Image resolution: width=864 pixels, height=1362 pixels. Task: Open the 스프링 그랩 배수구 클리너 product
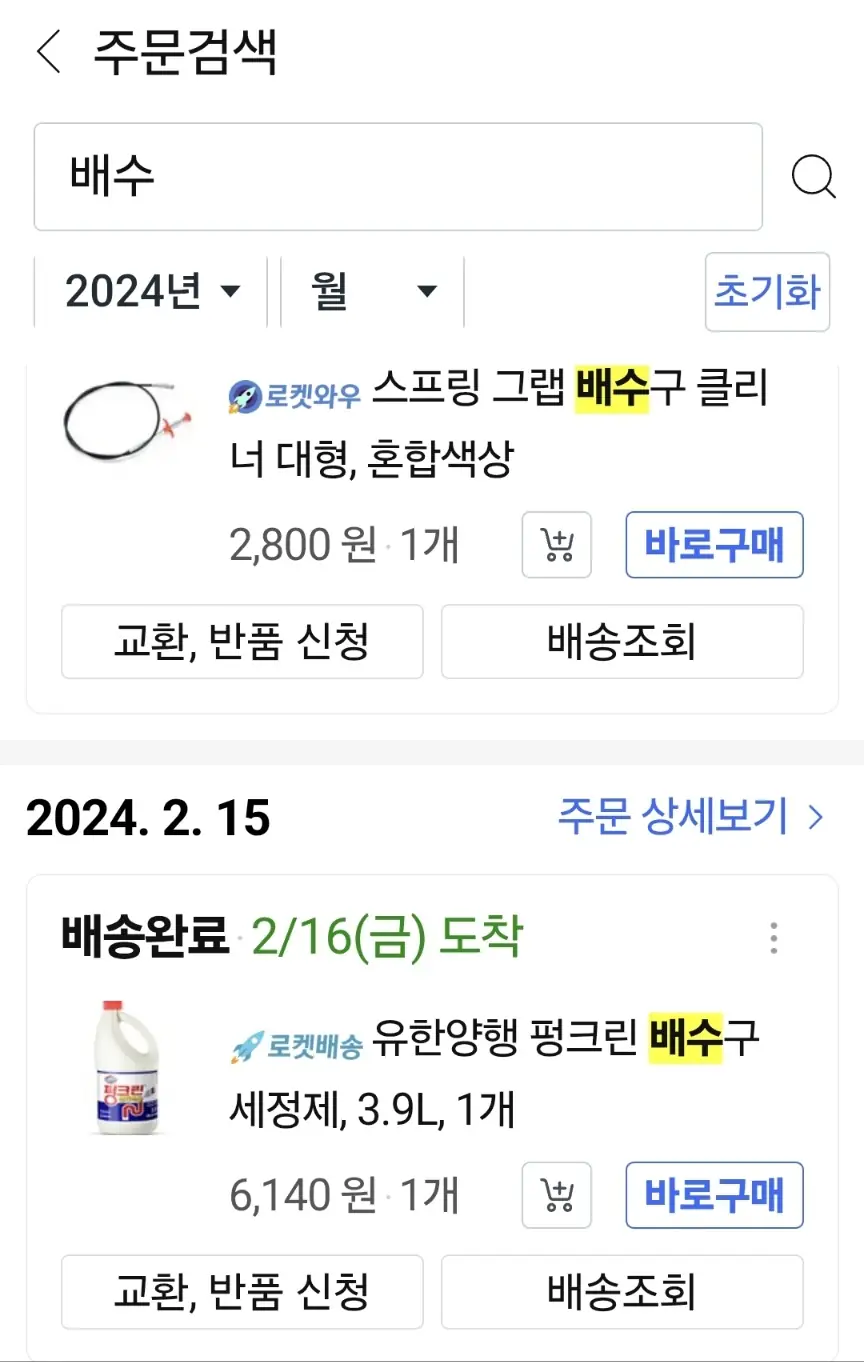[x=497, y=422]
